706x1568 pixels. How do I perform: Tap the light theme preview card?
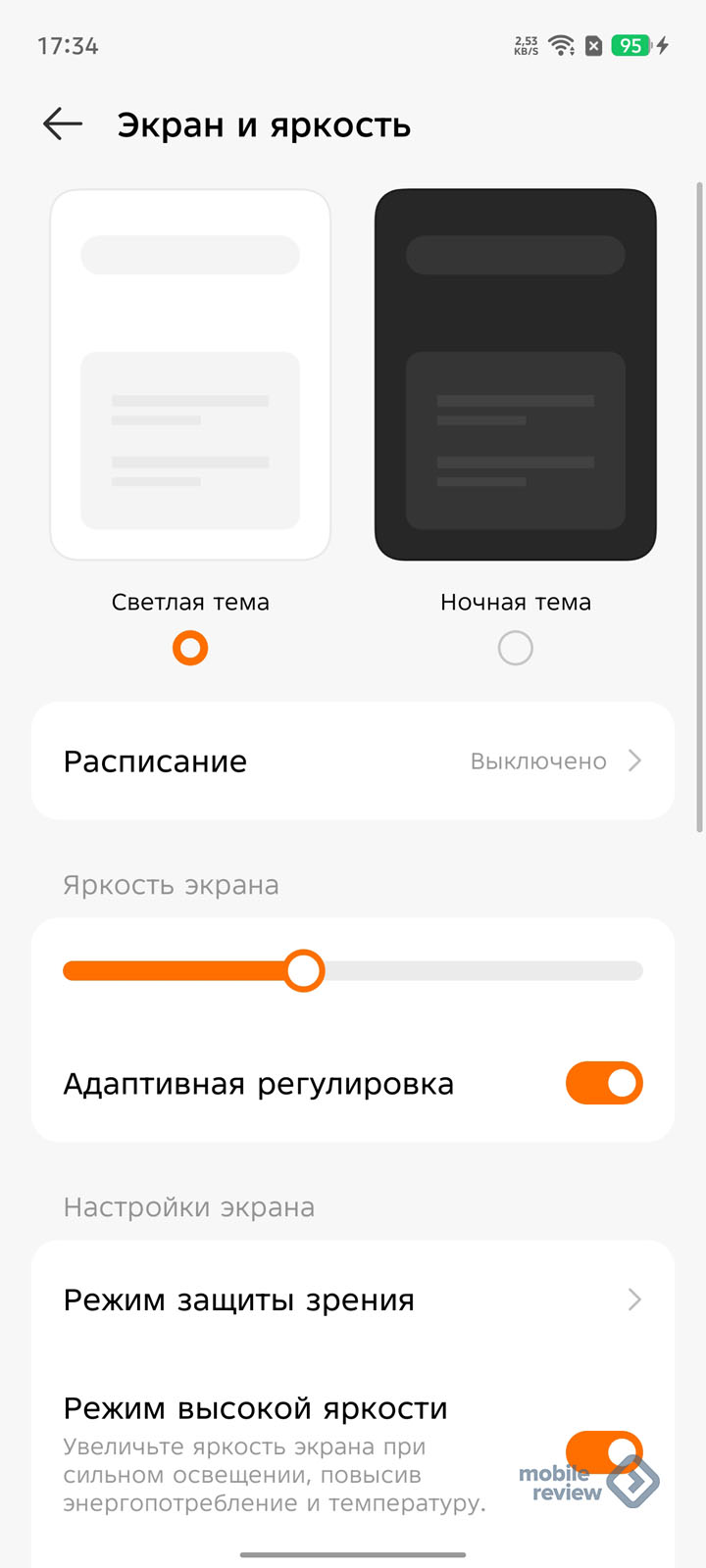(190, 374)
